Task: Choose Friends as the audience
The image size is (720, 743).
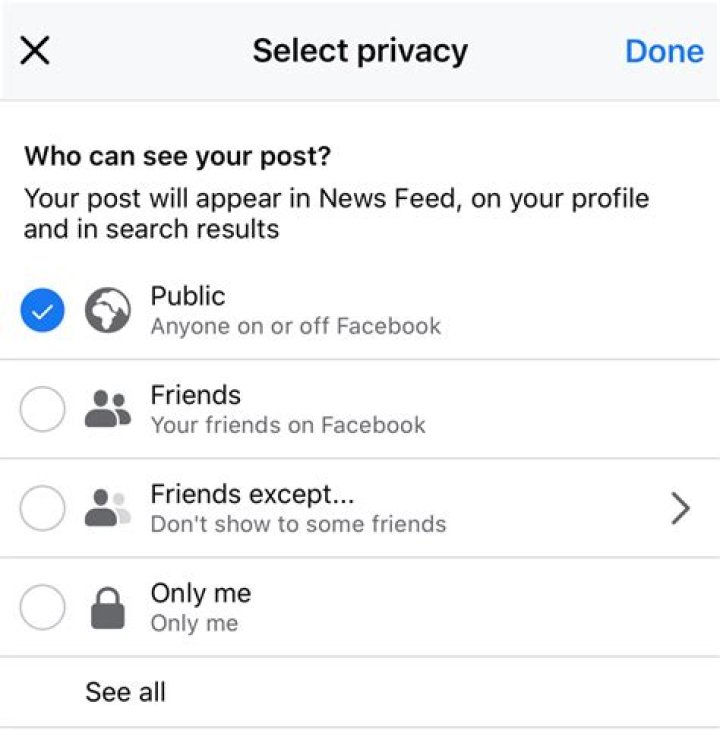Action: [43, 410]
